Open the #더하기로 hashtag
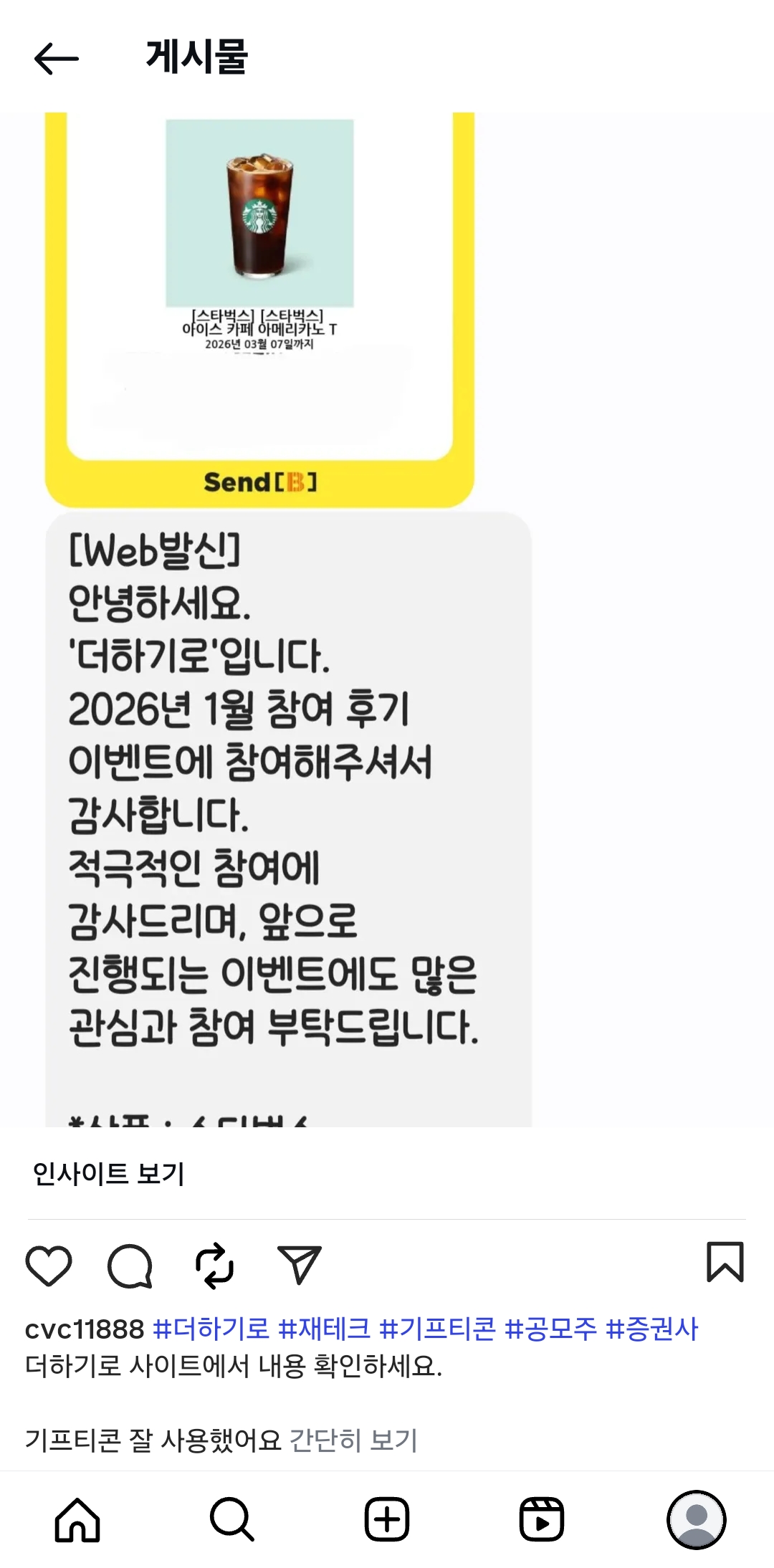This screenshot has height=1568, width=774. click(211, 1330)
